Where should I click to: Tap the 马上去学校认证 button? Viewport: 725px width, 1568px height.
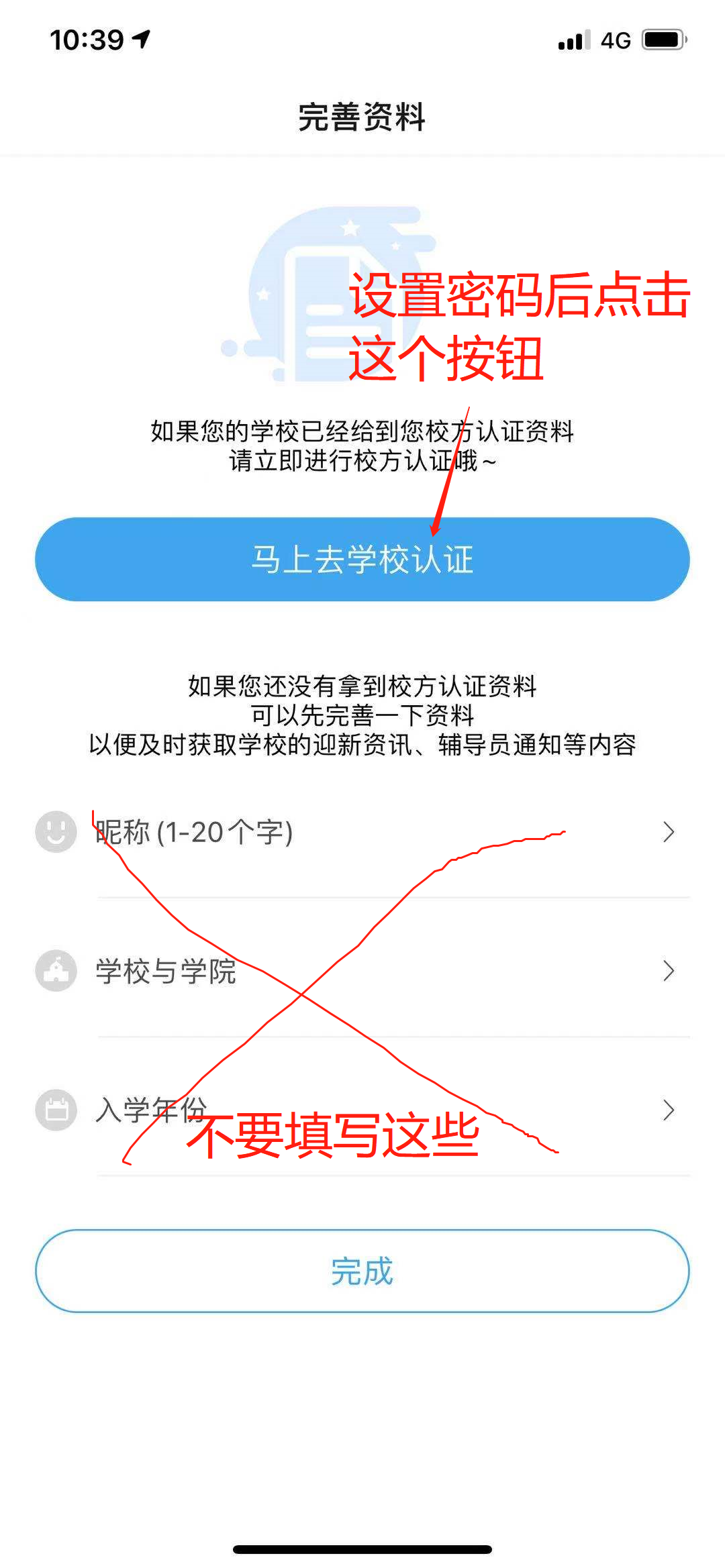(x=362, y=559)
